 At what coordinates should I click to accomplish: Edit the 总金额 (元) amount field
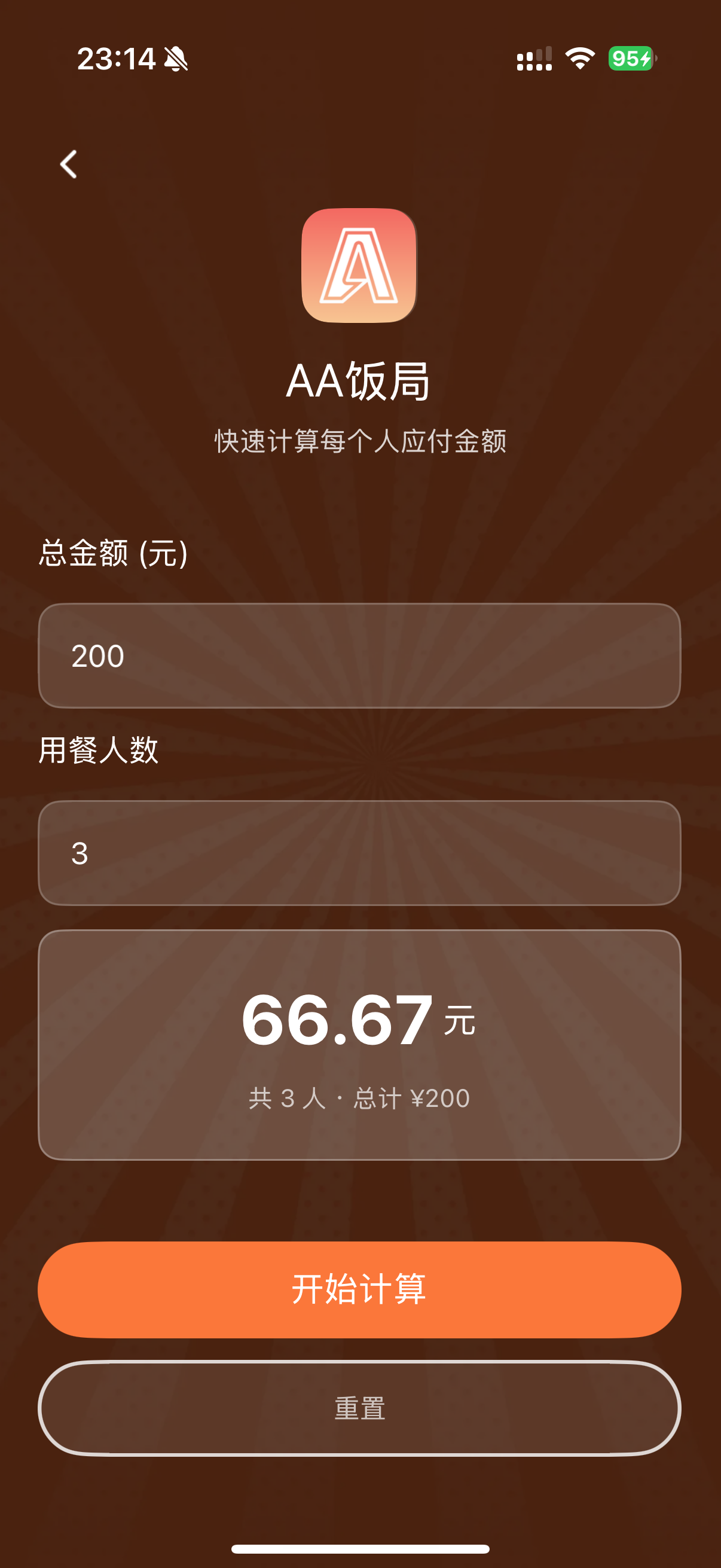[x=359, y=655]
